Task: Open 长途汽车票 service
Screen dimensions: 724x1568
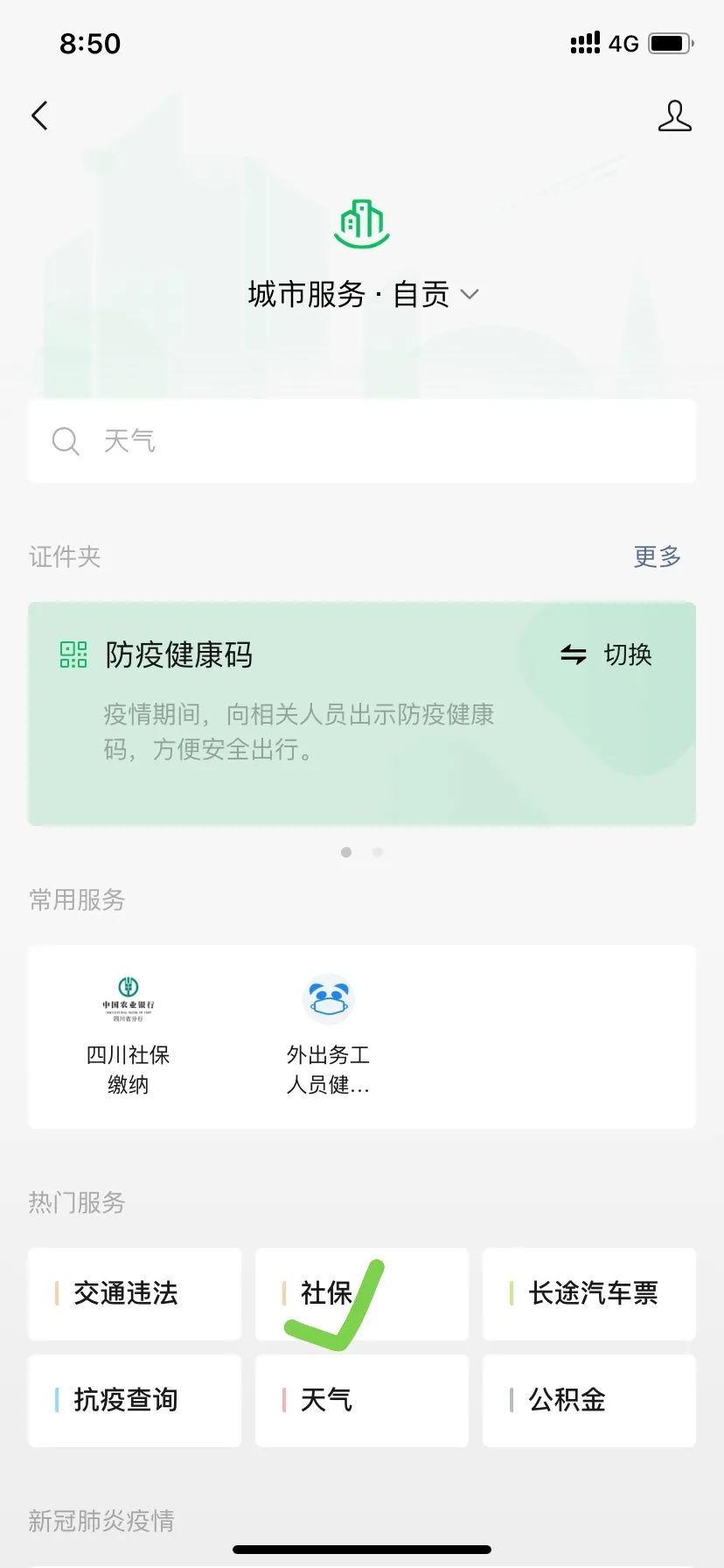Action: (x=589, y=1293)
